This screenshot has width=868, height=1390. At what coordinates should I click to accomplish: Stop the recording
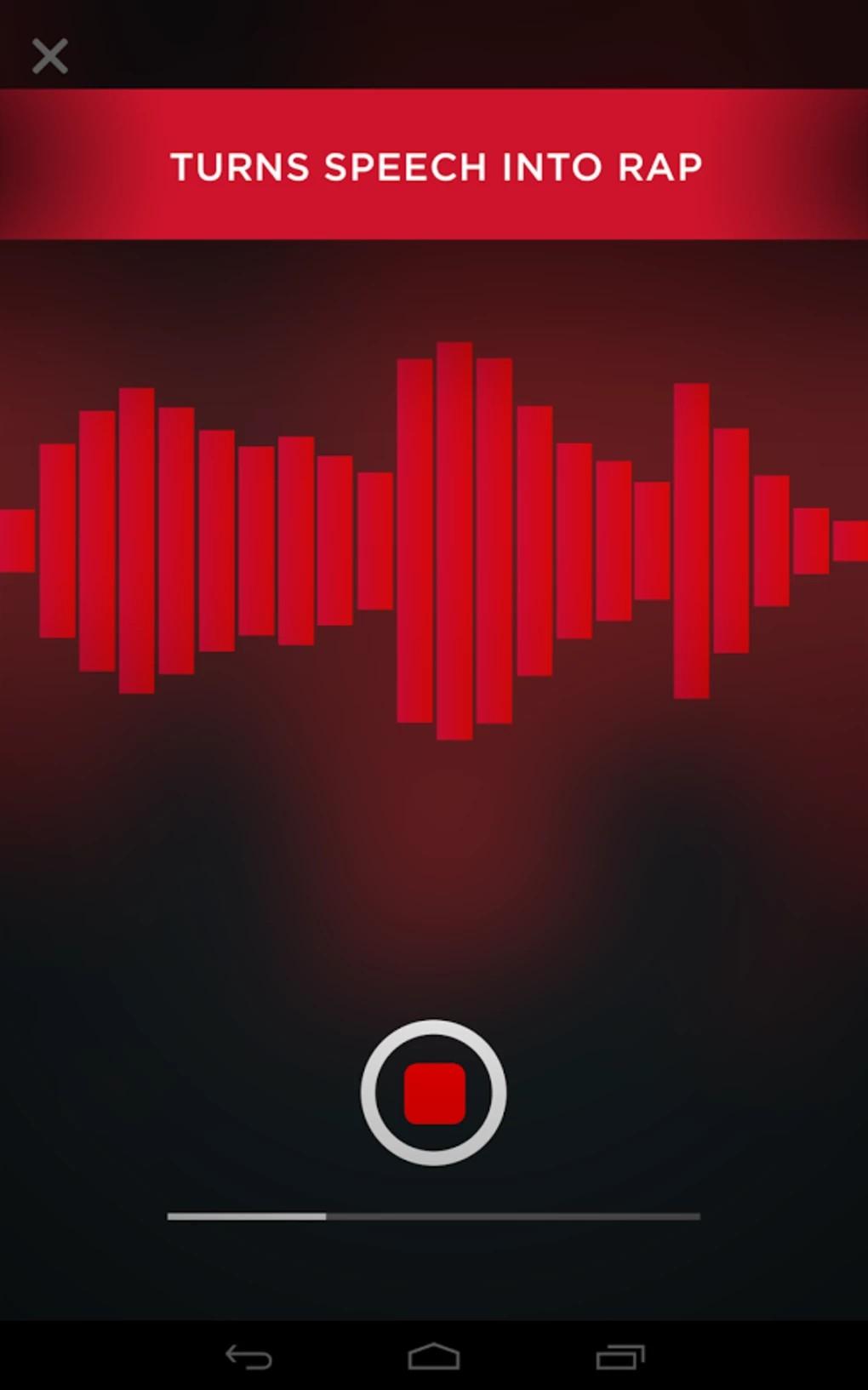click(x=434, y=1092)
